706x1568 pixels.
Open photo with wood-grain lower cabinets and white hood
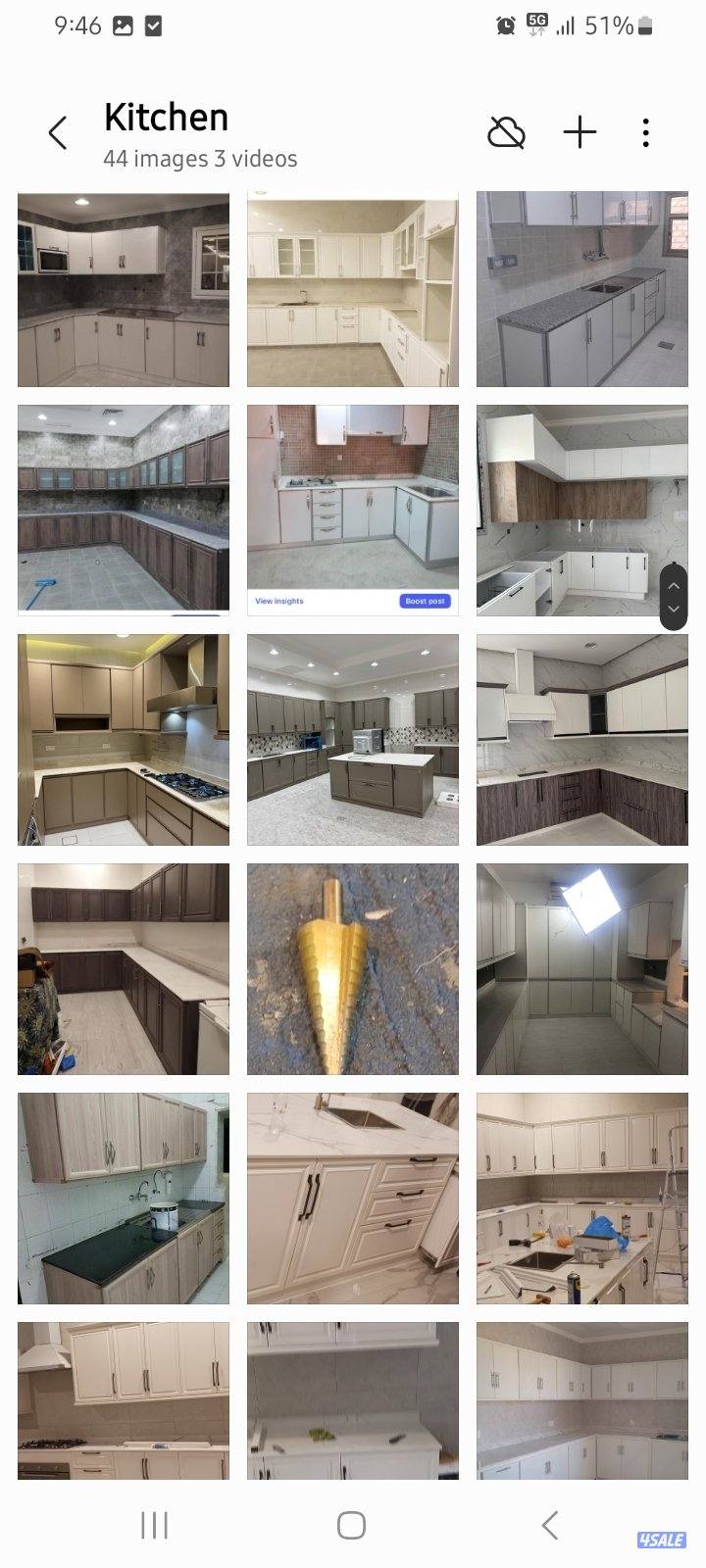pyautogui.click(x=581, y=739)
